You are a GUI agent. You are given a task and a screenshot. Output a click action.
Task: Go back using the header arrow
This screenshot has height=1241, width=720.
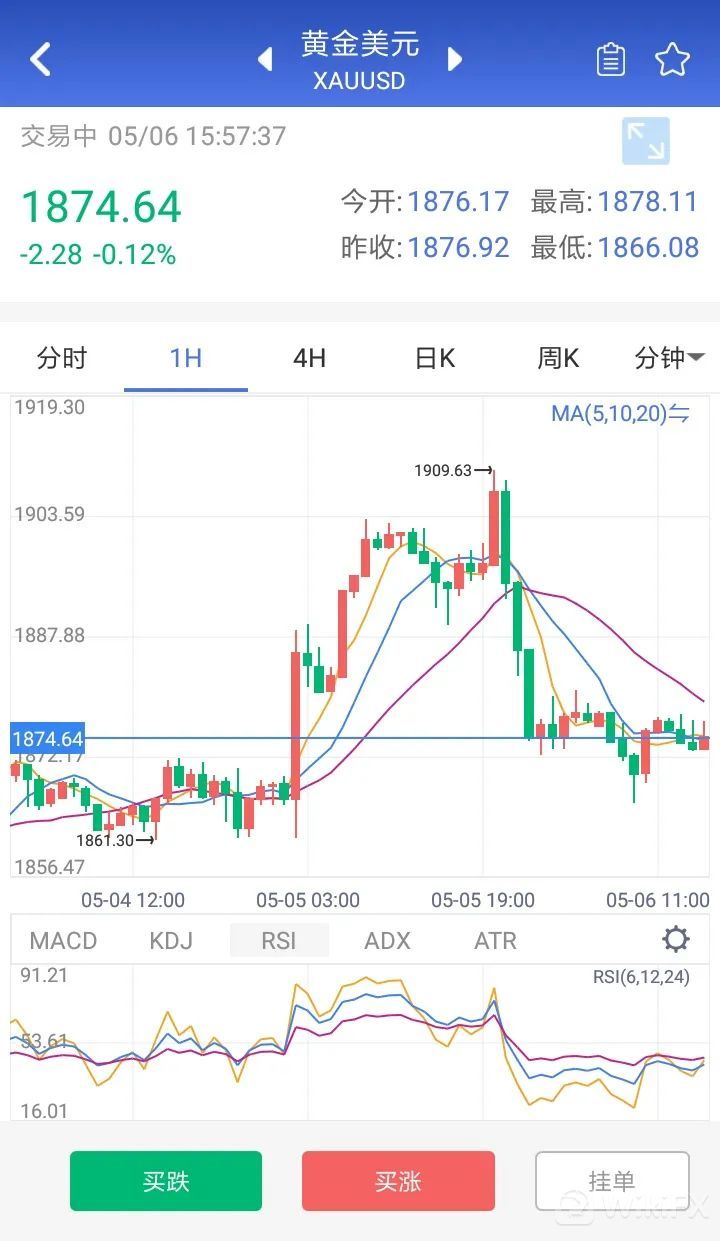pyautogui.click(x=40, y=59)
